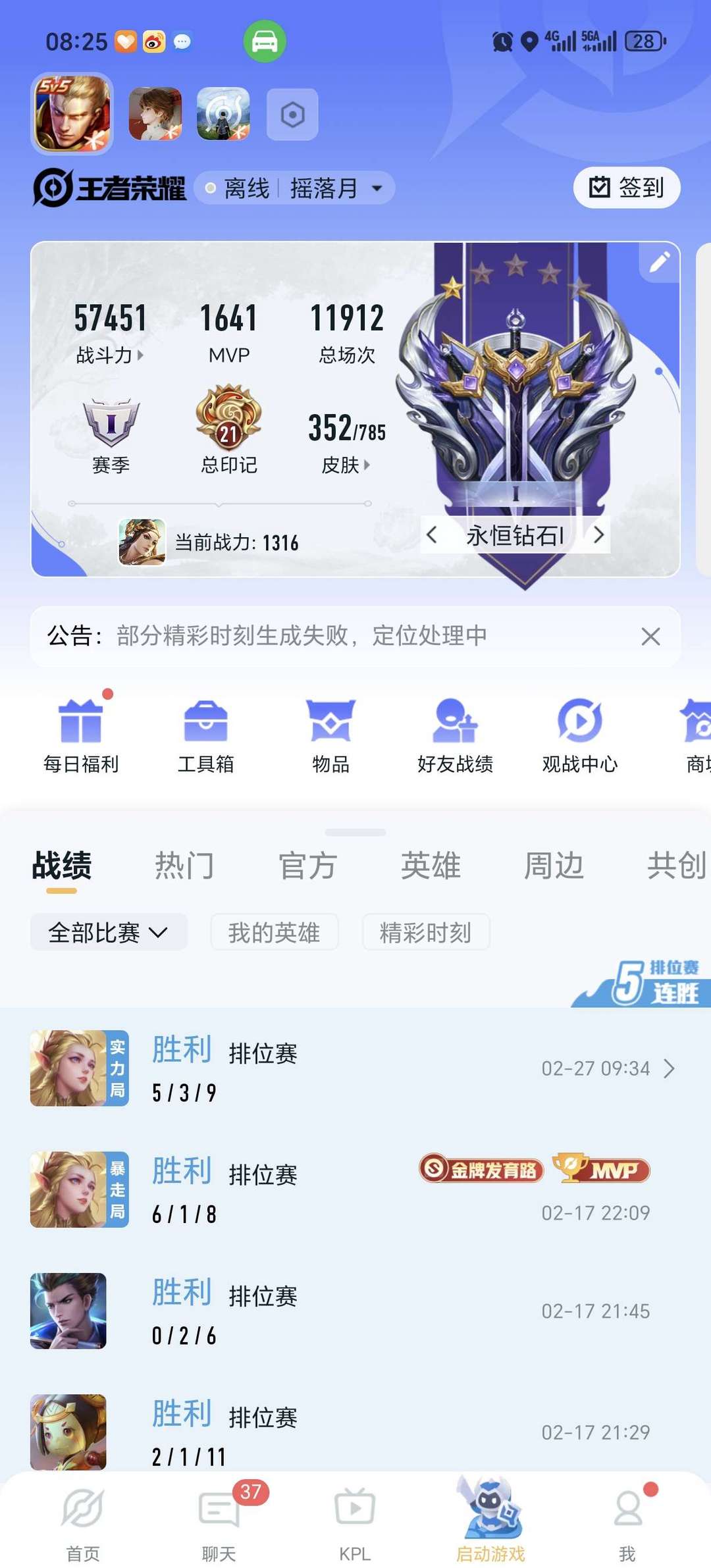Show next rank with right arrow
The width and height of the screenshot is (711, 1568).
pyautogui.click(x=598, y=535)
